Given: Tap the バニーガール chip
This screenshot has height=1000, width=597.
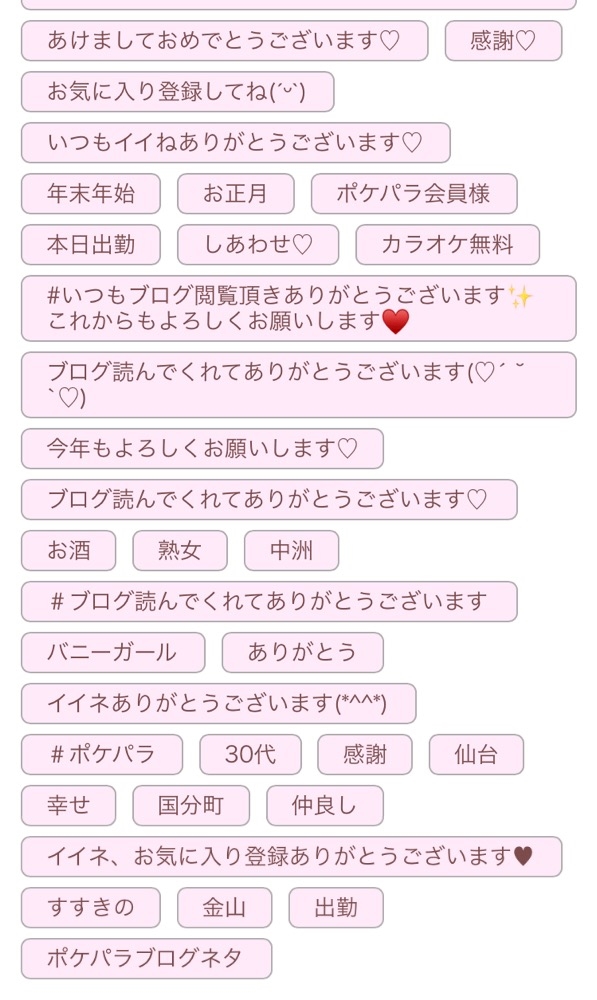Looking at the screenshot, I should pos(113,653).
